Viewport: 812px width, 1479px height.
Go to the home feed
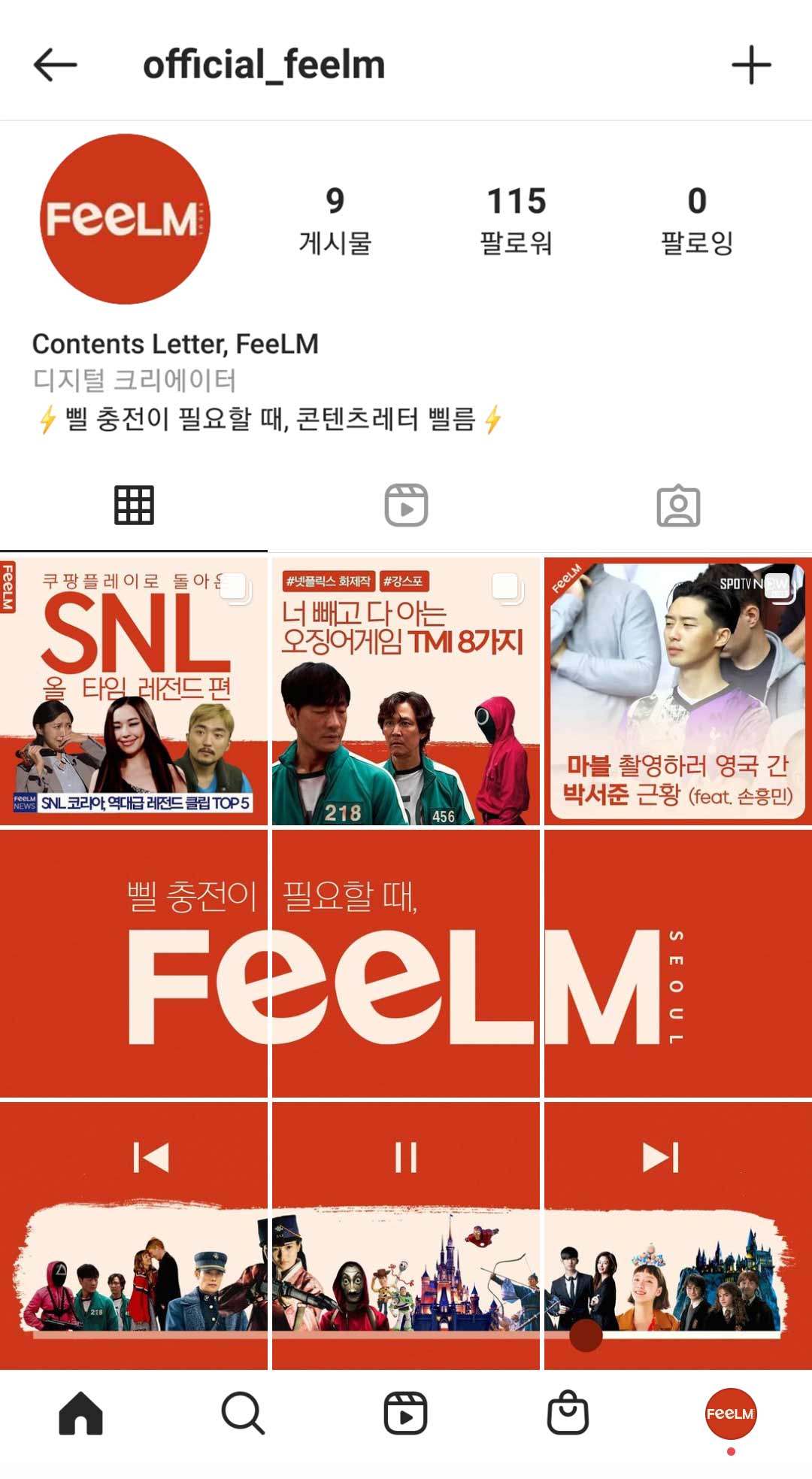[x=80, y=1414]
